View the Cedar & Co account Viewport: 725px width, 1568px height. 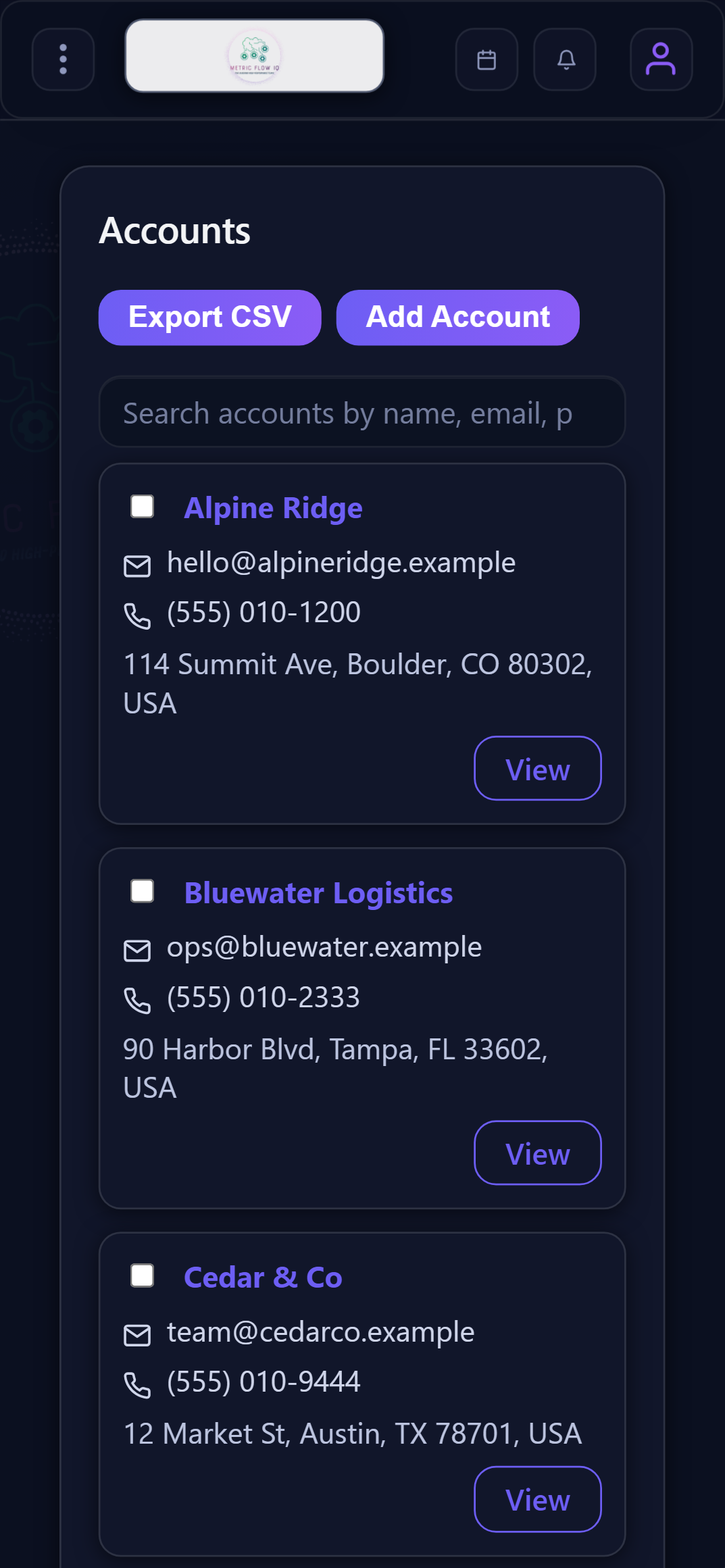tap(537, 1499)
